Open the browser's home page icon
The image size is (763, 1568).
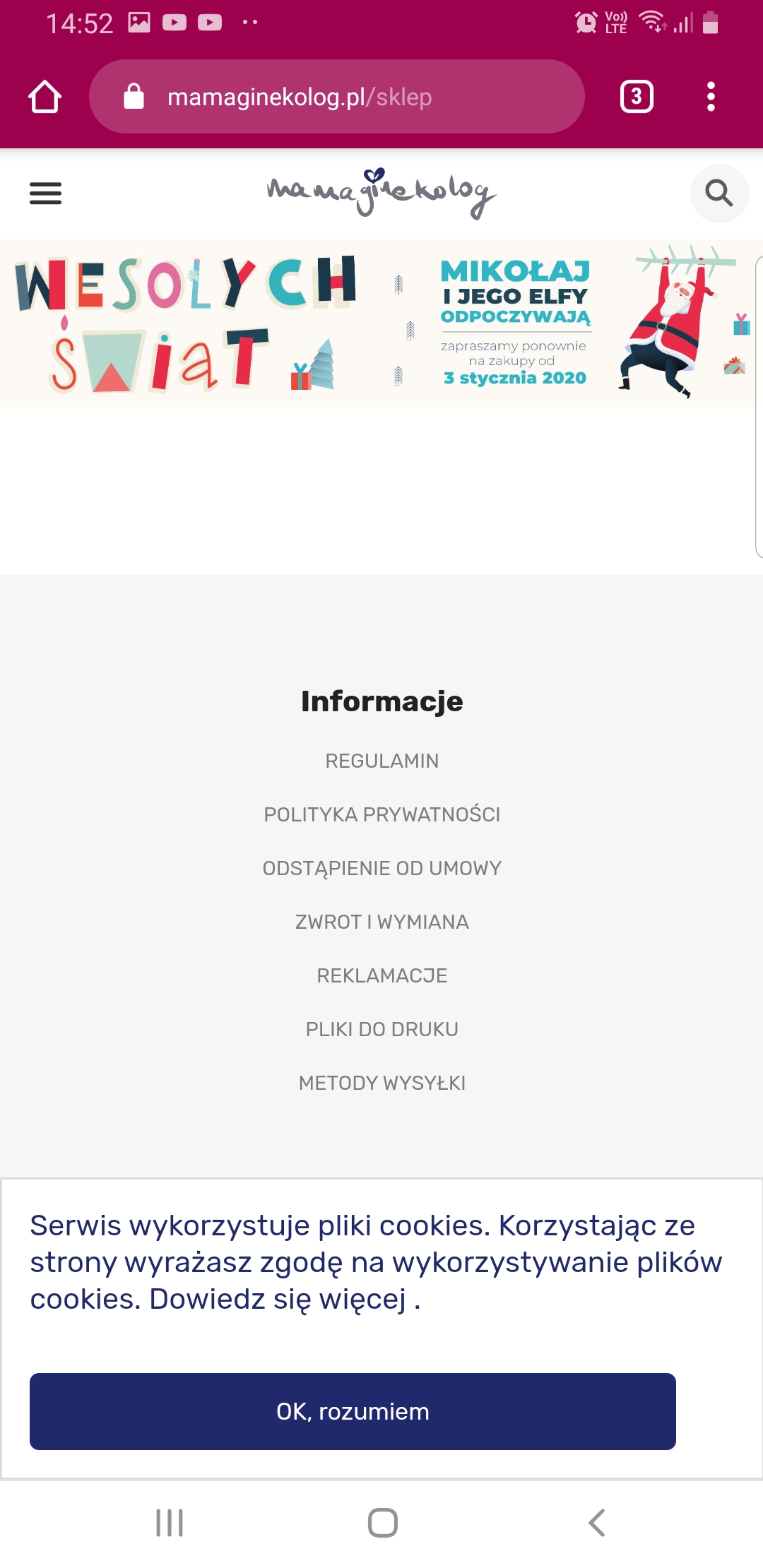[45, 97]
